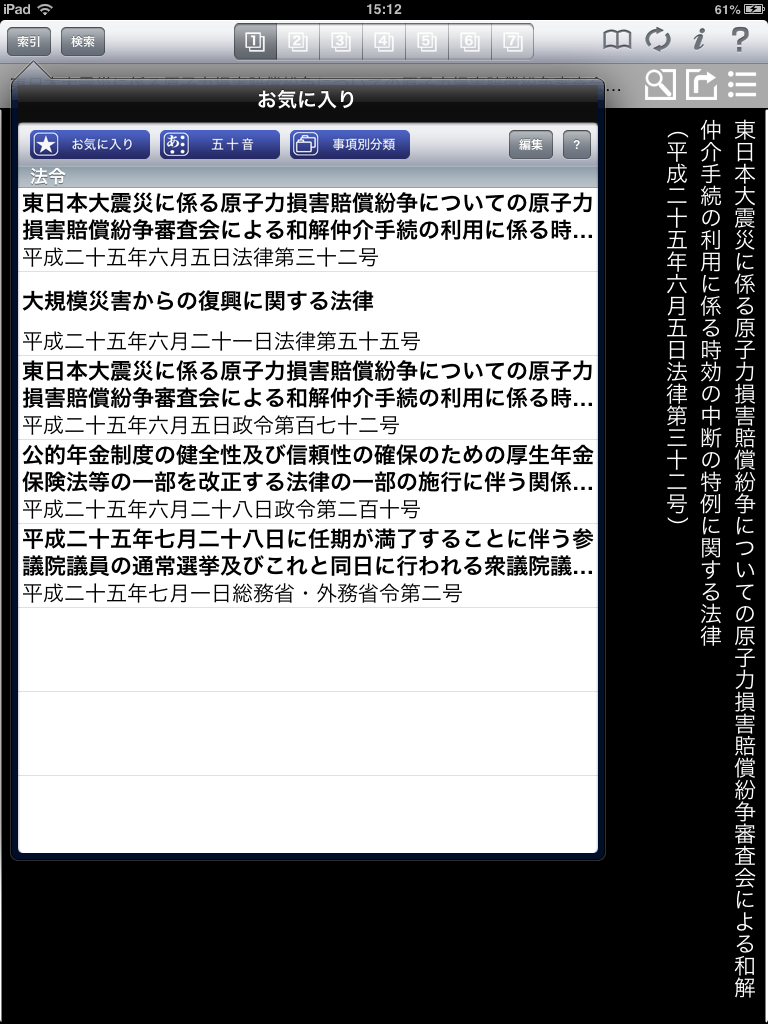Open help question mark in toolbar

[740, 41]
